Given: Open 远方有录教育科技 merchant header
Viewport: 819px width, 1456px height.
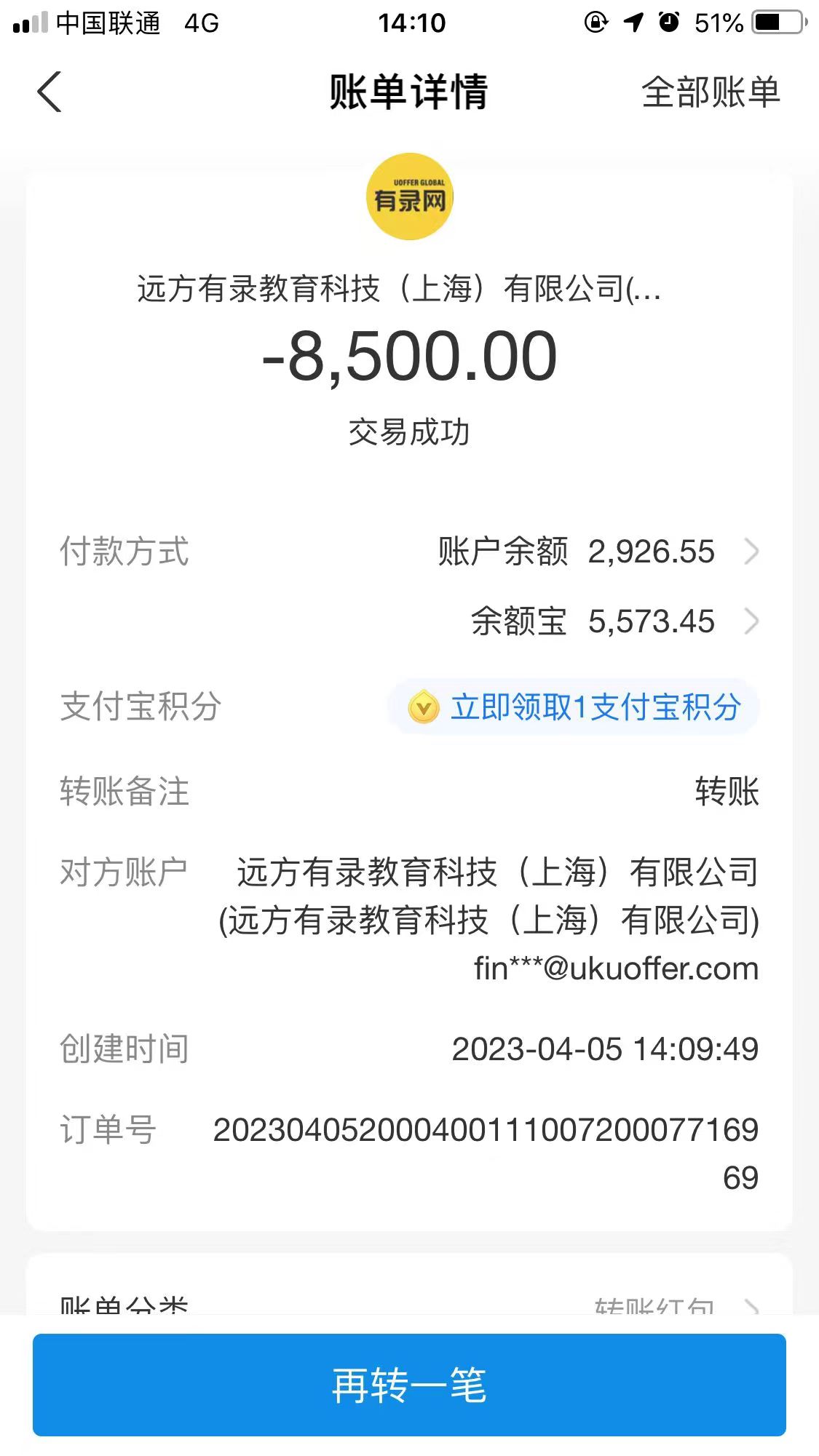Looking at the screenshot, I should [399, 289].
